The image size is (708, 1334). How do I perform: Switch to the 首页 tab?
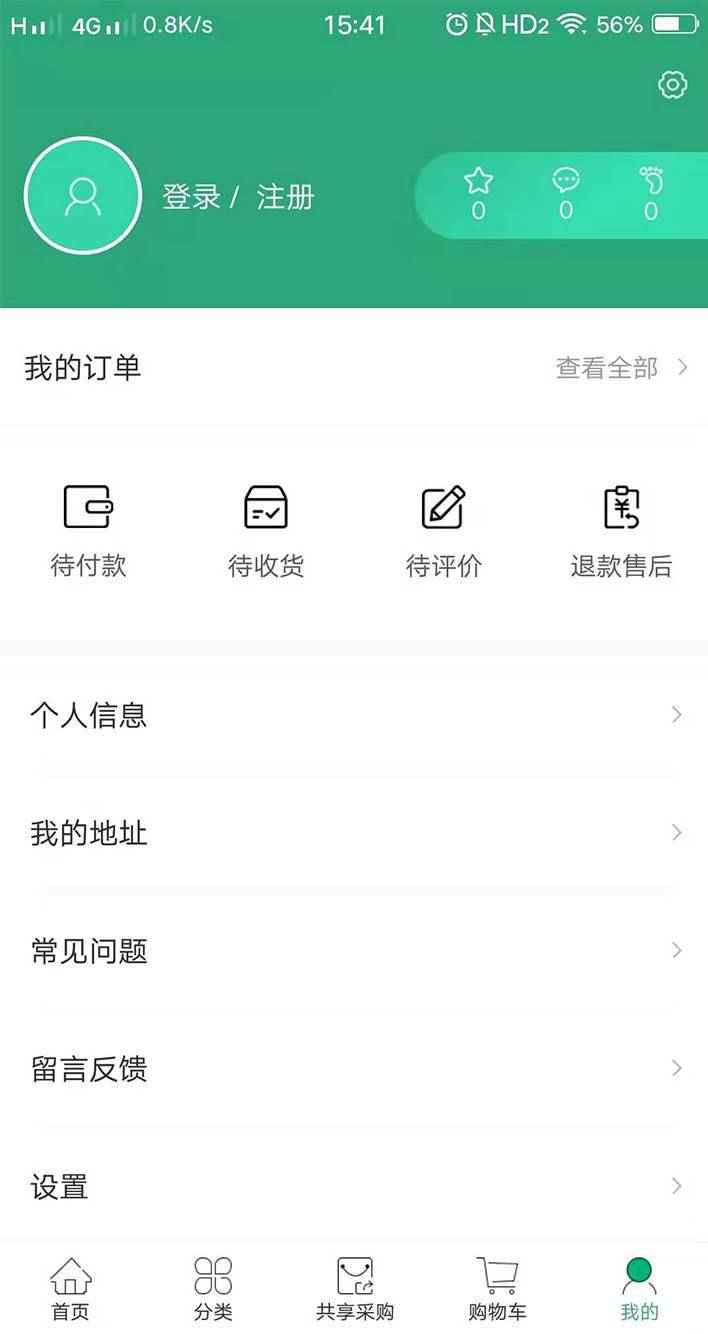pos(70,1289)
